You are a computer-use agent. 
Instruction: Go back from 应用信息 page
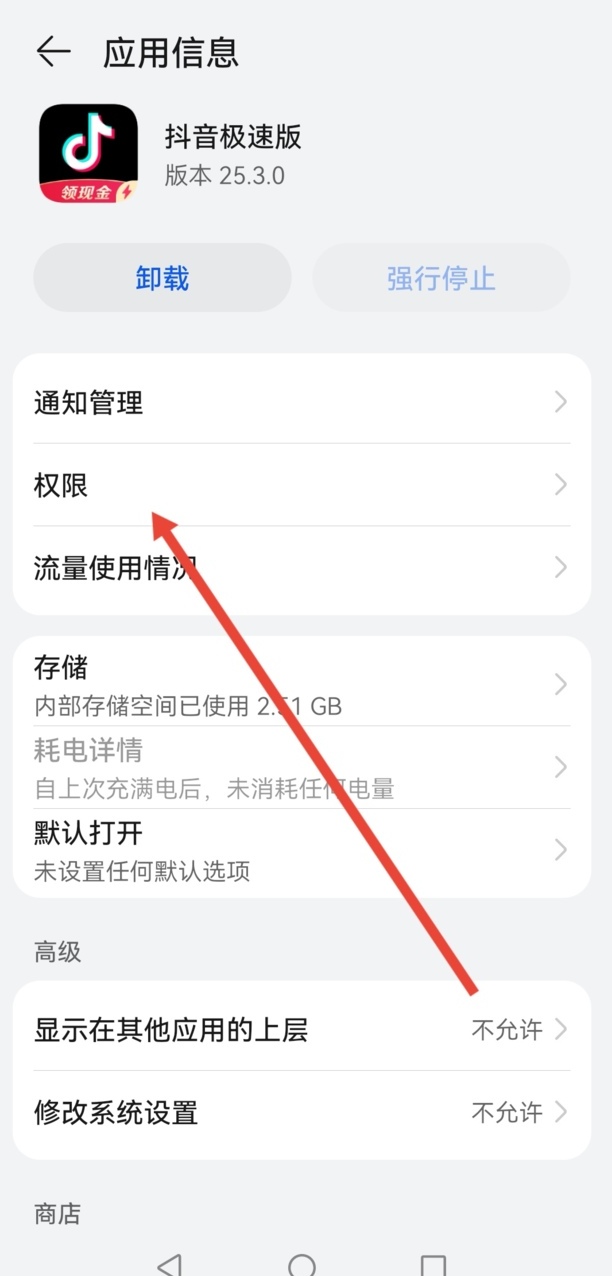54,52
